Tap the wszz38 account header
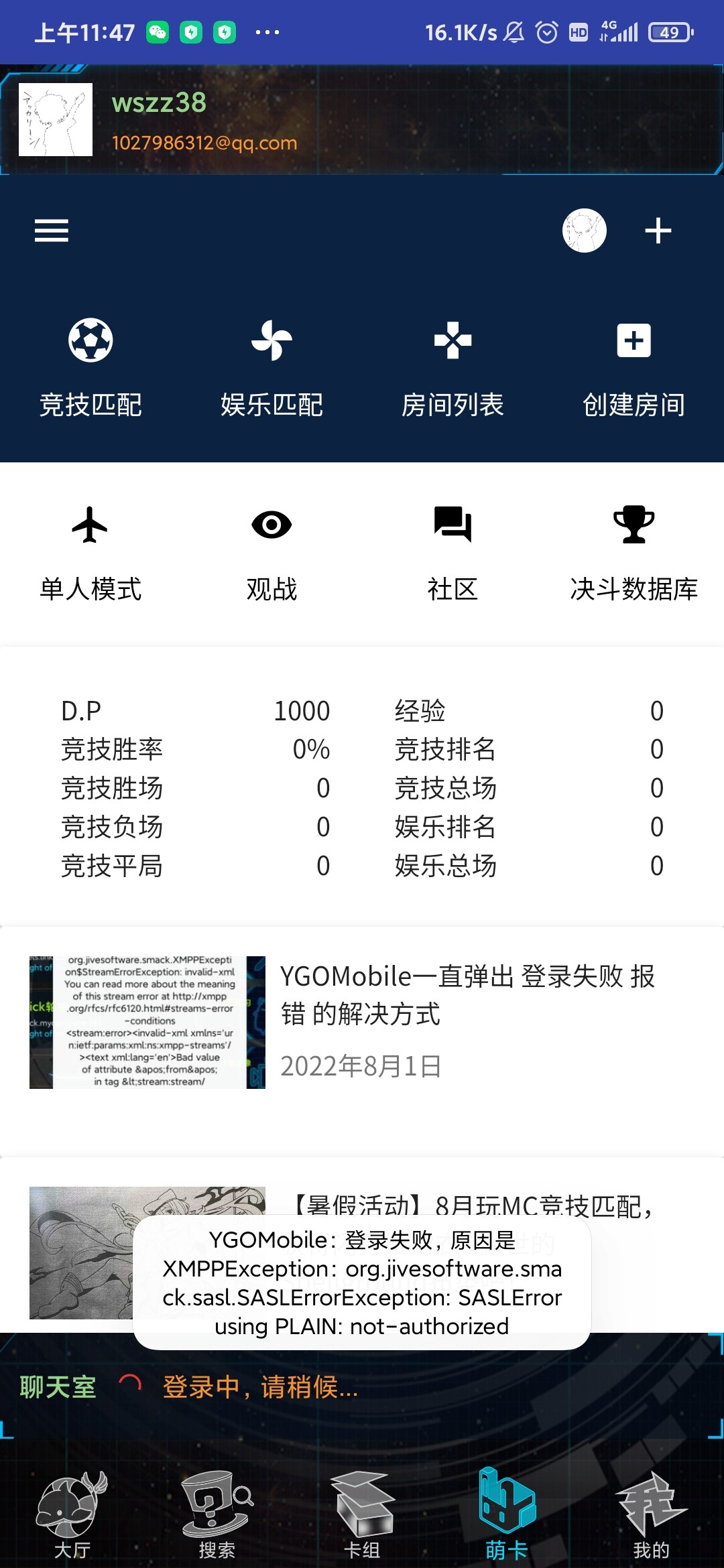Screen dimensions: 724x1568 click(362, 121)
